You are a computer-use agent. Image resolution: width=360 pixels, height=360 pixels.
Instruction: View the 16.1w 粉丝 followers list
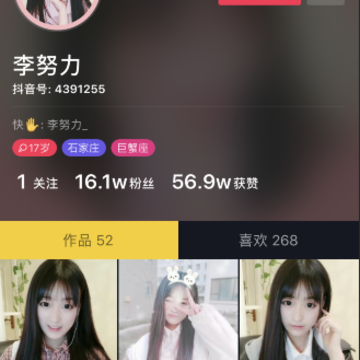[x=115, y=183]
